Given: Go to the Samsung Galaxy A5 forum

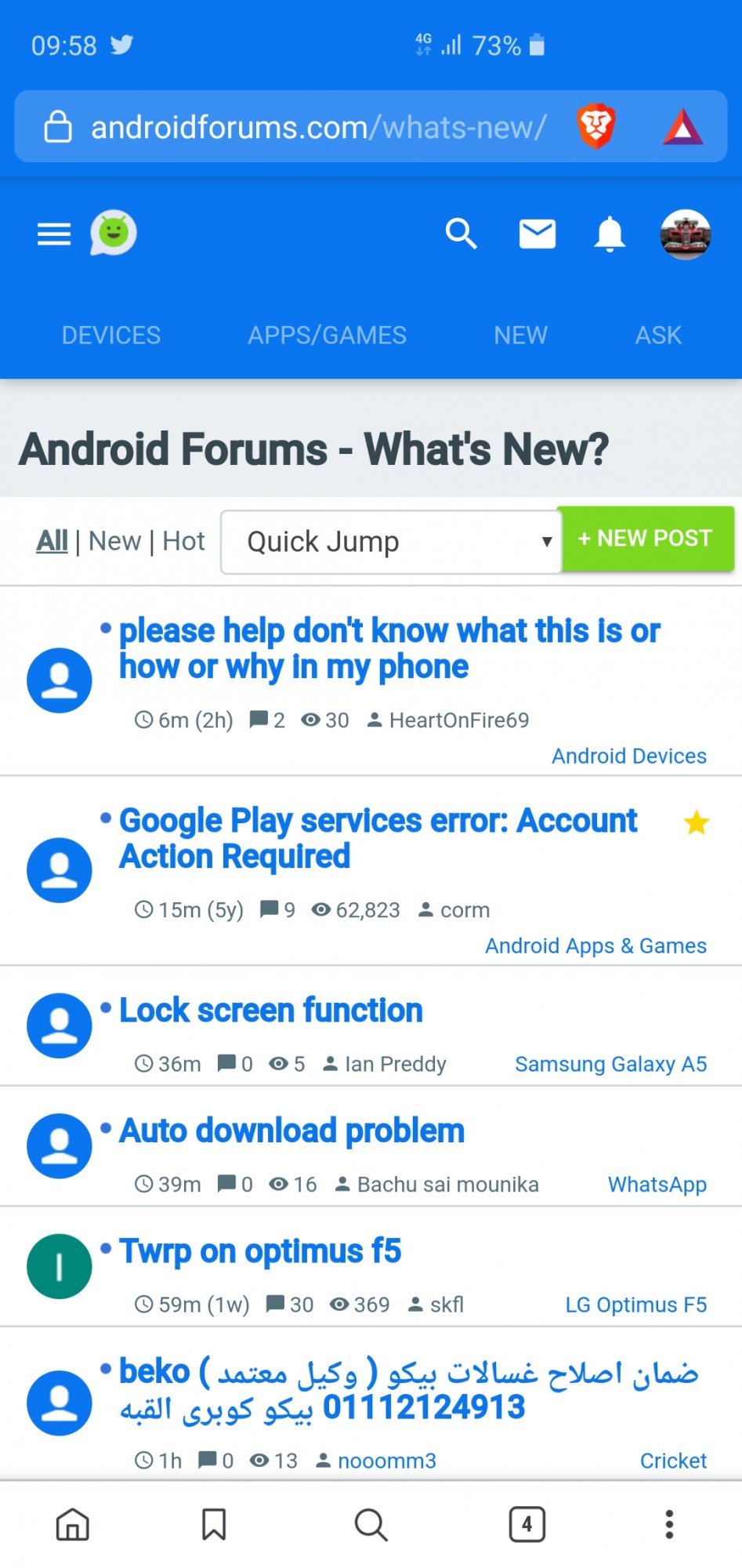Looking at the screenshot, I should click(x=610, y=1064).
